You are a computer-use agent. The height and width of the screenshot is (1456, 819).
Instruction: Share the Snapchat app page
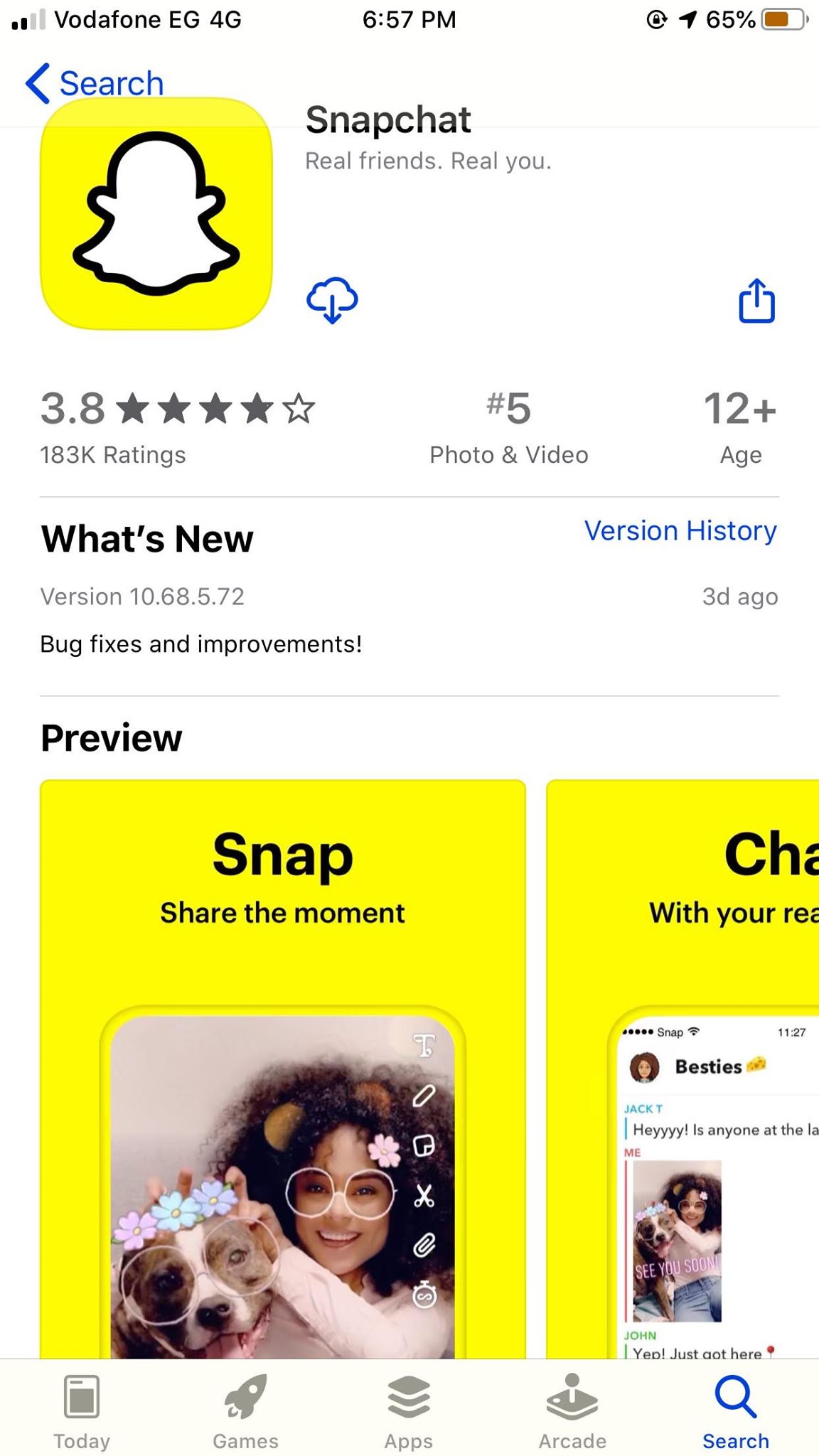point(756,301)
